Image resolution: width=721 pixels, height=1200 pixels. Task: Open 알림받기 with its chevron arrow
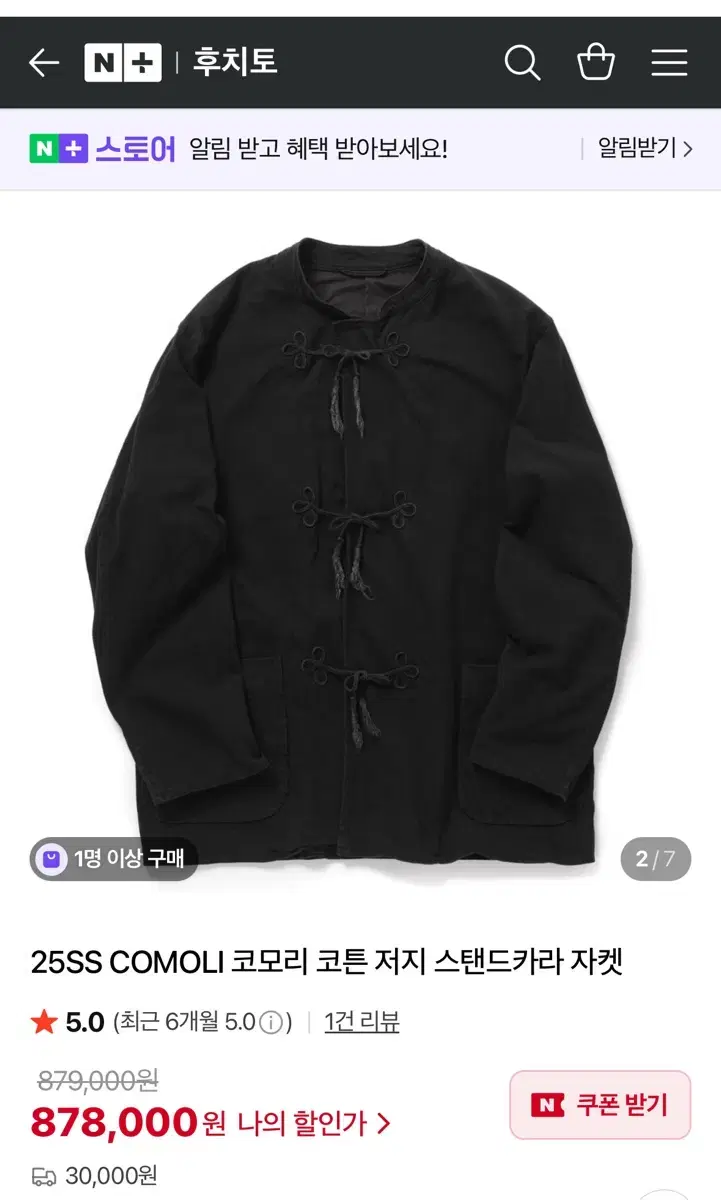[688, 147]
